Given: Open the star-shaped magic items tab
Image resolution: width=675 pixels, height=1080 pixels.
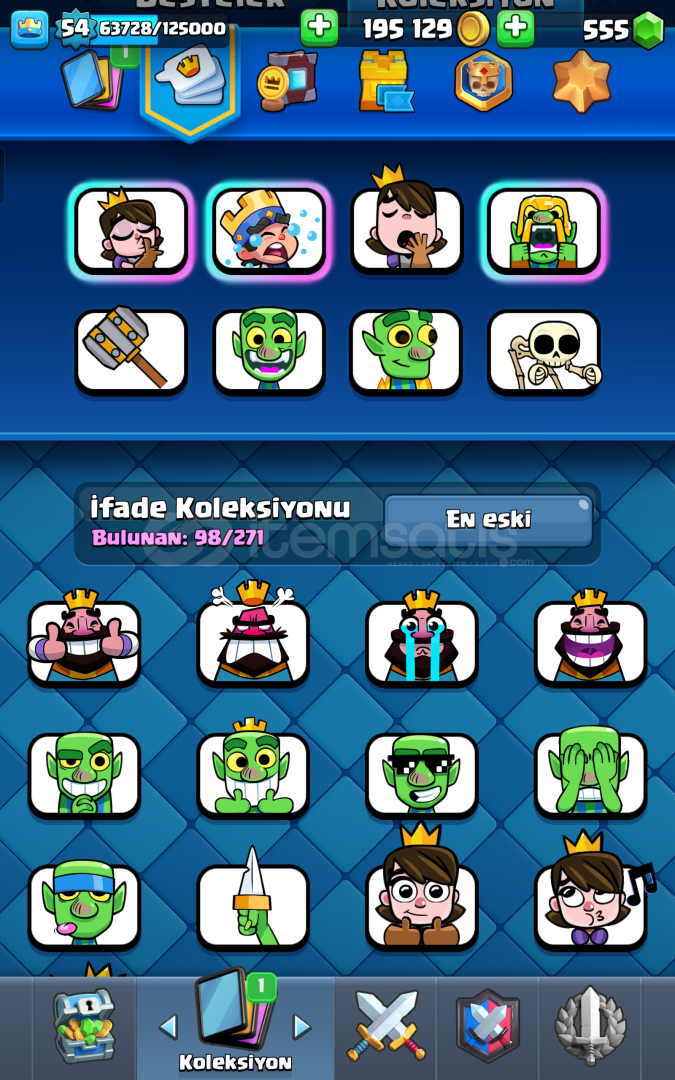Looking at the screenshot, I should pos(581,81).
